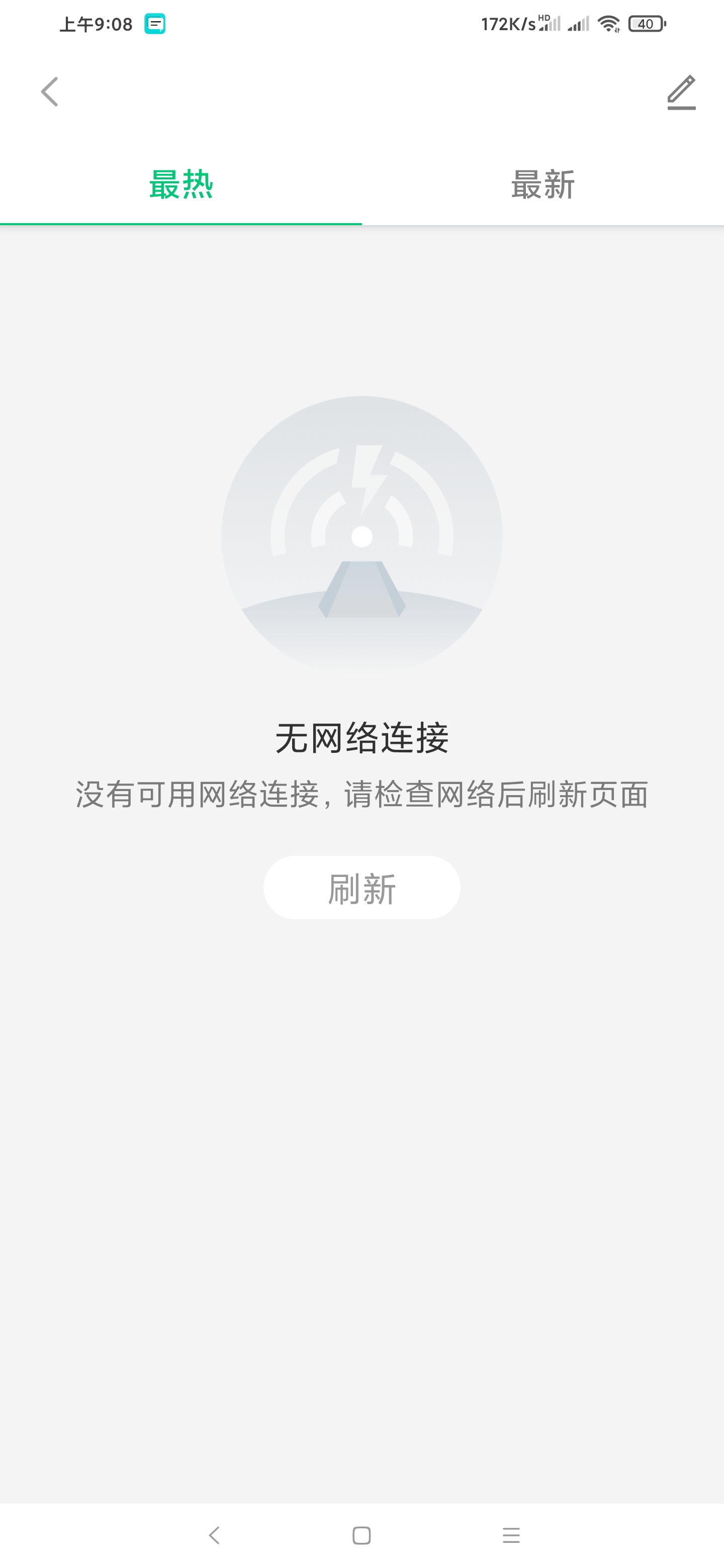This screenshot has width=724, height=1568.
Task: Switch to the 最新 tab
Action: [x=542, y=184]
